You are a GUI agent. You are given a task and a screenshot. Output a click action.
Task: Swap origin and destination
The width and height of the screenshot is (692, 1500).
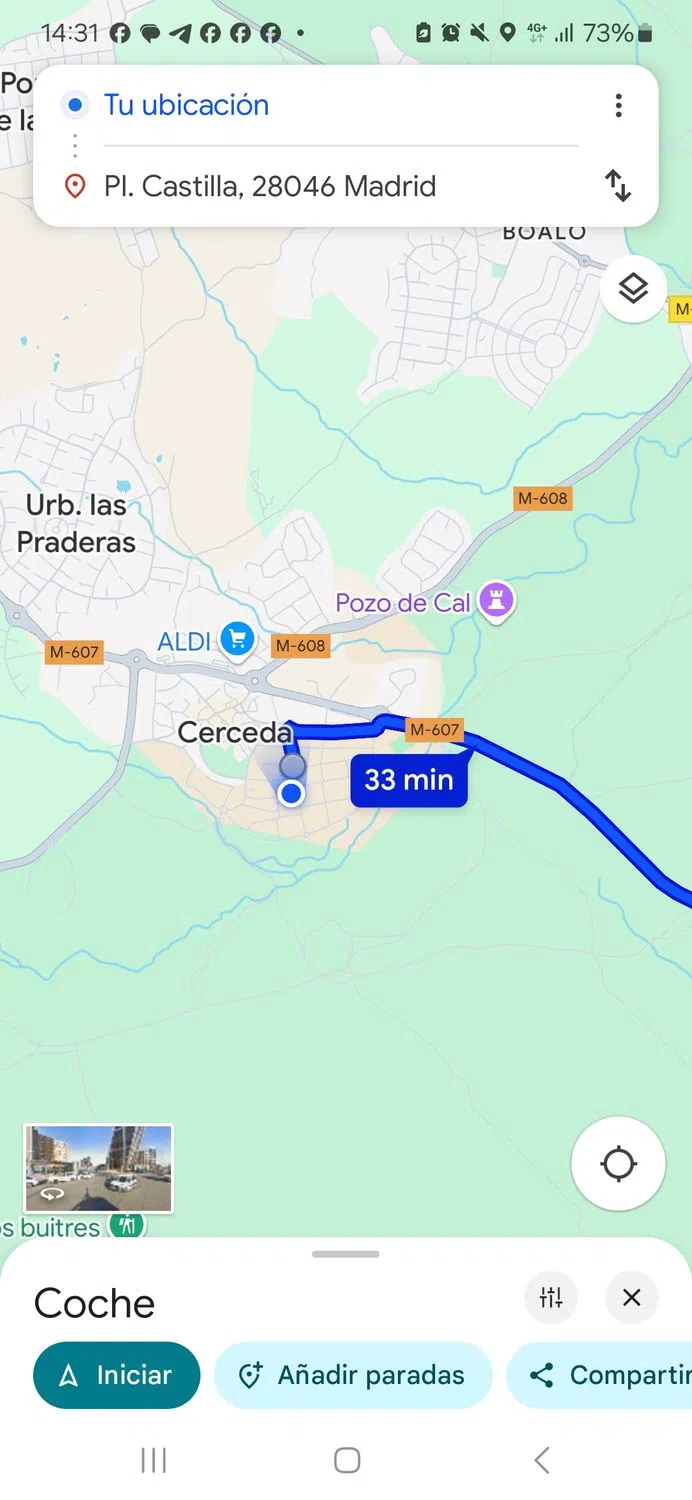(618, 186)
